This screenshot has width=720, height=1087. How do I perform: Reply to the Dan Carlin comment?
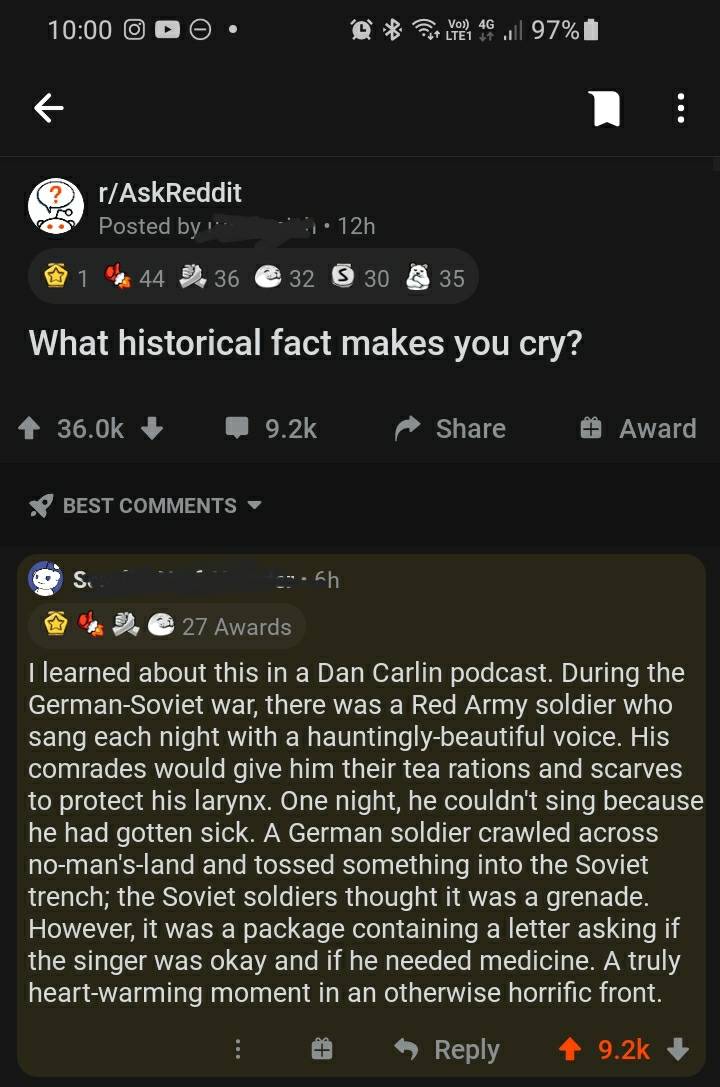coord(447,1049)
